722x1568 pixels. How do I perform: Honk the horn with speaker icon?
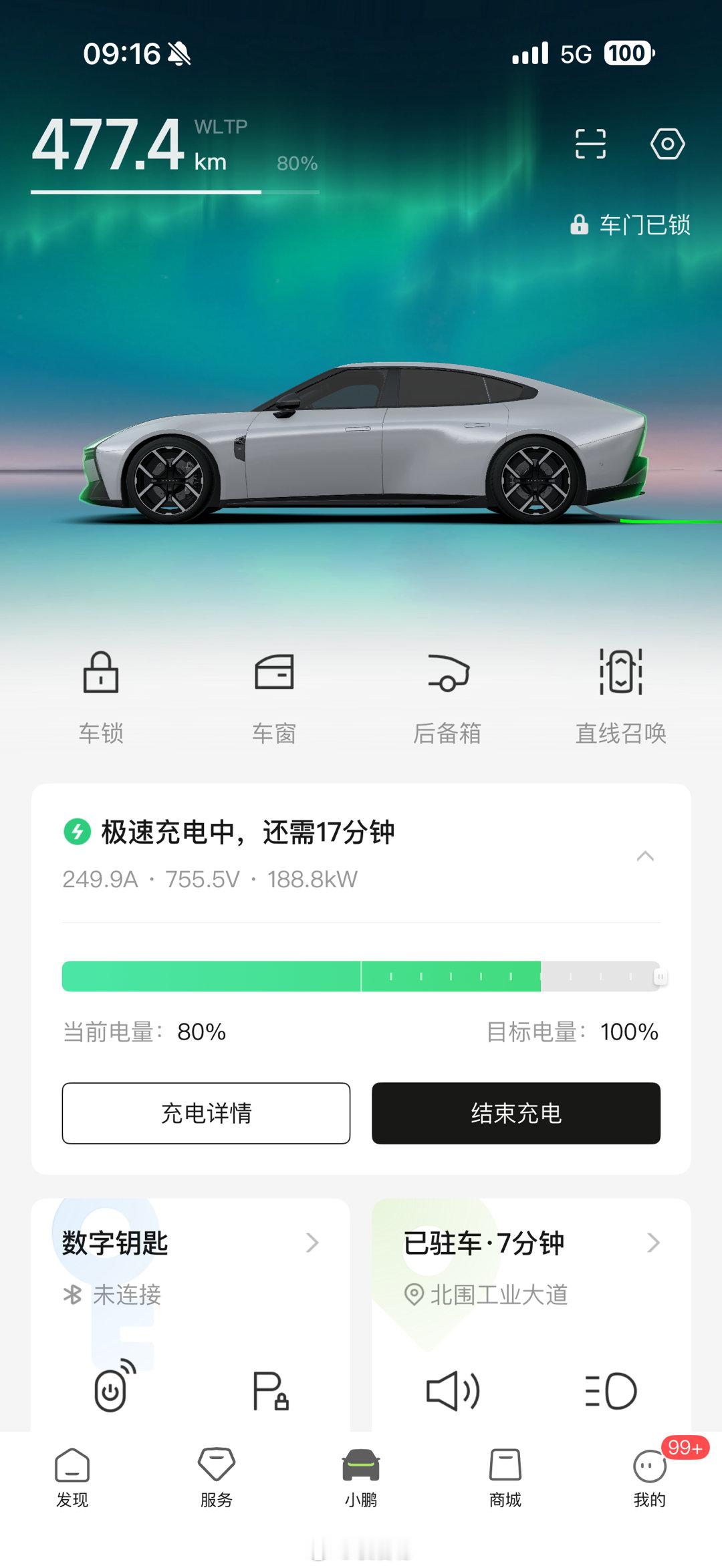[453, 1391]
